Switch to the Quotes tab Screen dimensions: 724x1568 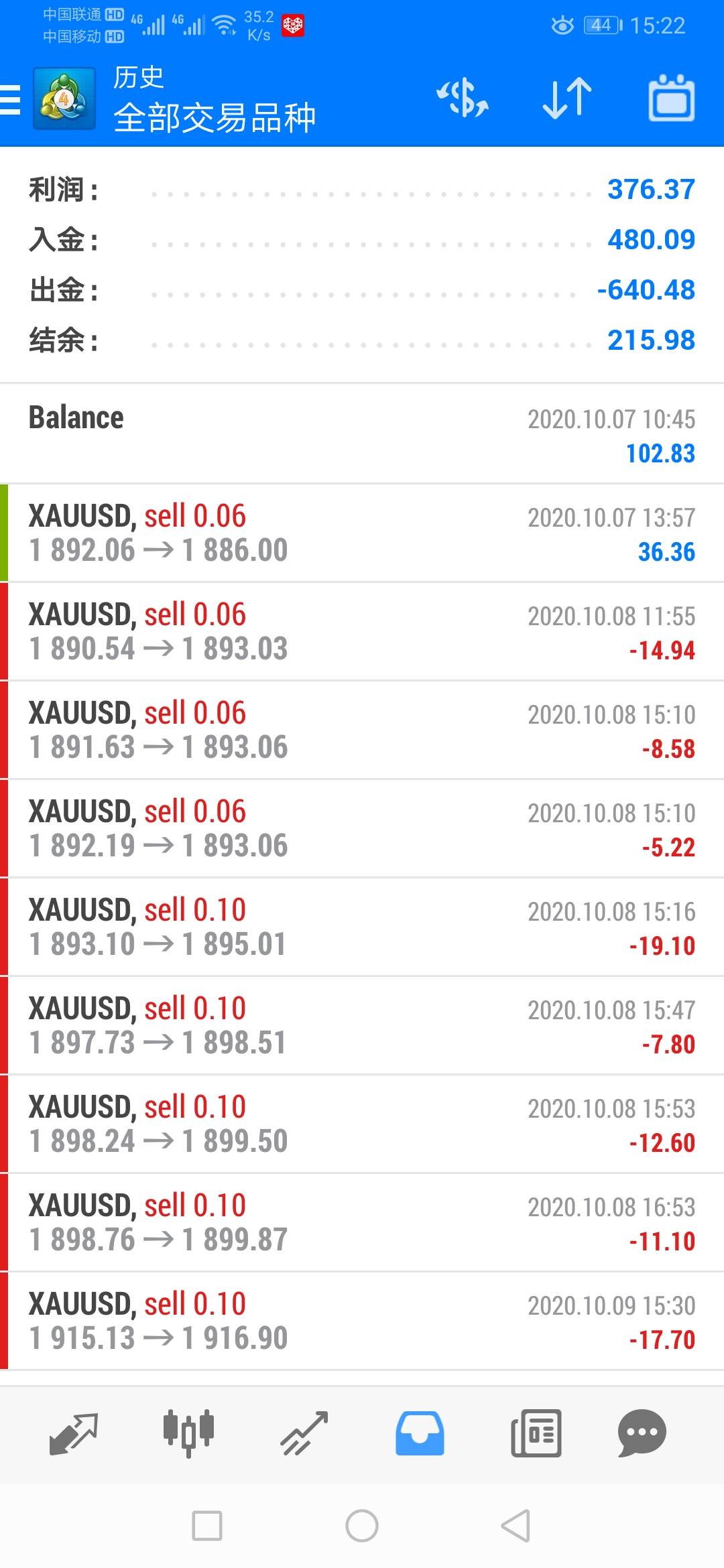click(x=74, y=1433)
